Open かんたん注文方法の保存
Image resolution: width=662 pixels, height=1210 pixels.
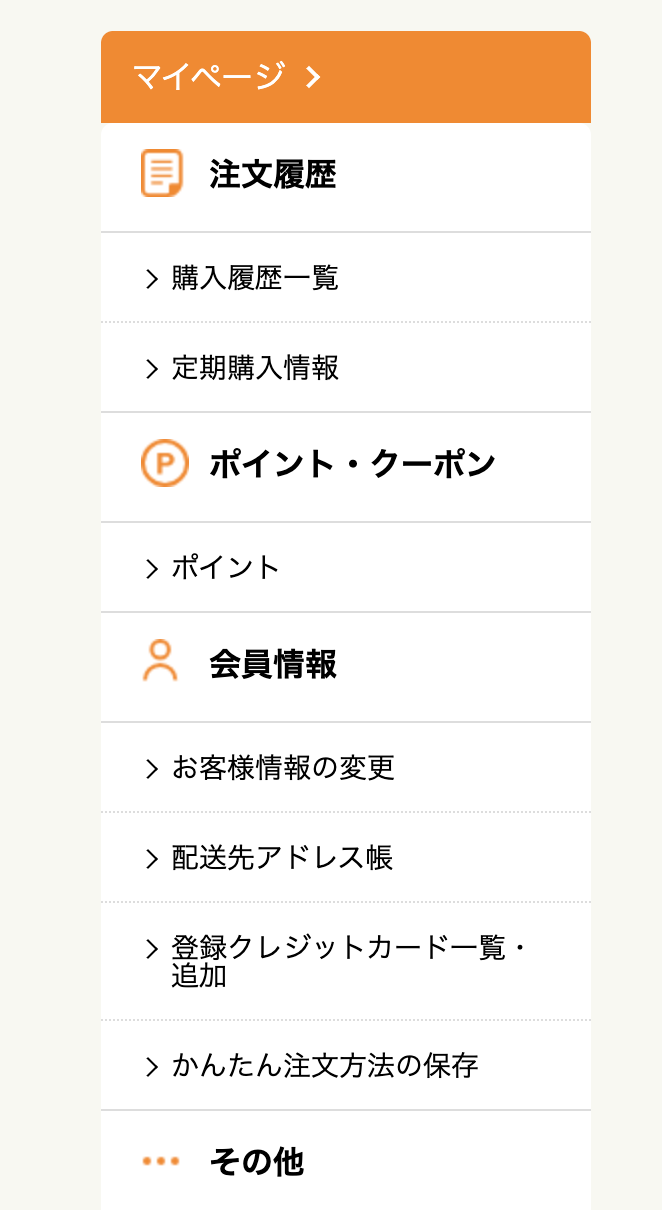point(345,1065)
